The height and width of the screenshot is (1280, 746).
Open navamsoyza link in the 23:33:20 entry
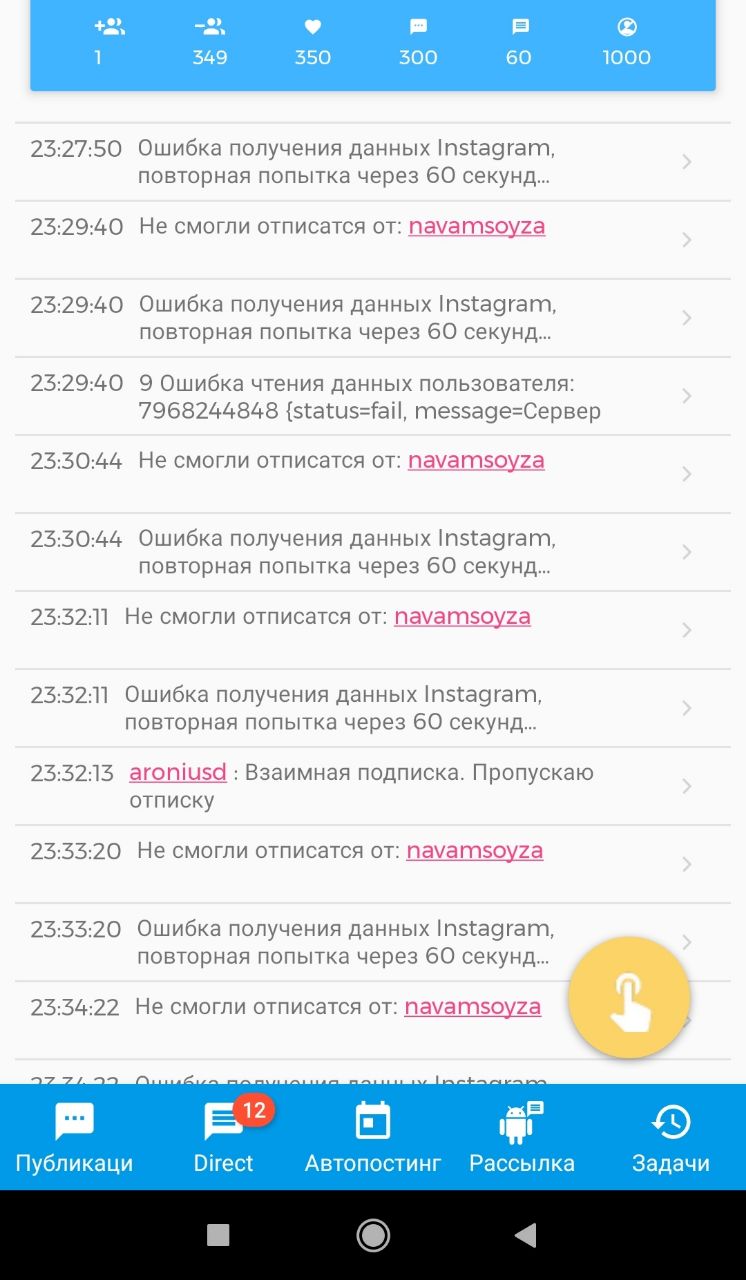coord(474,851)
